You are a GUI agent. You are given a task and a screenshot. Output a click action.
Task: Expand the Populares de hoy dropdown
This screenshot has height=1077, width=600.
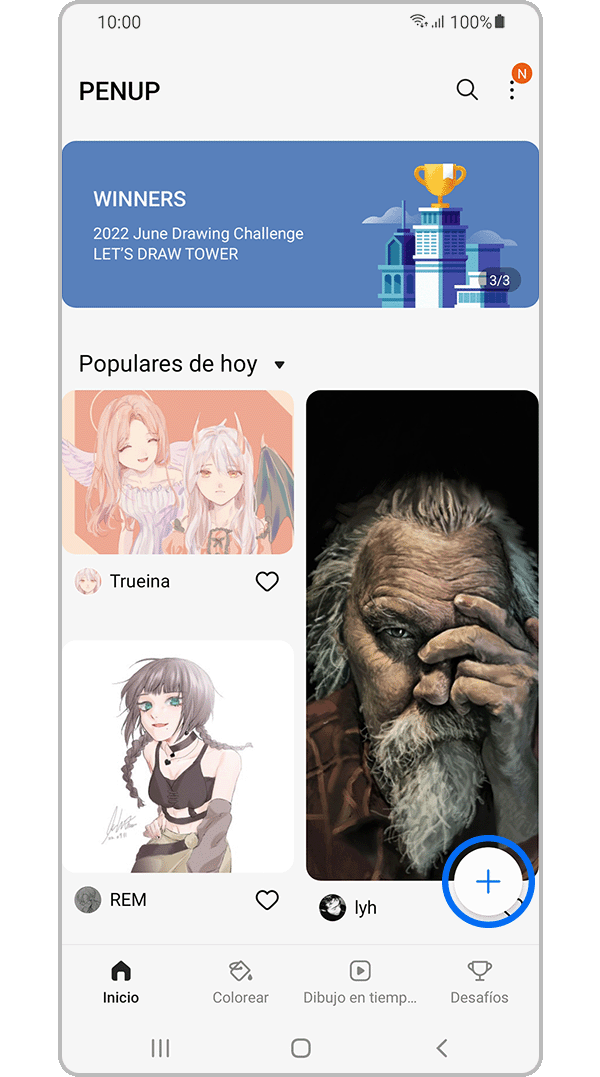click(x=280, y=365)
